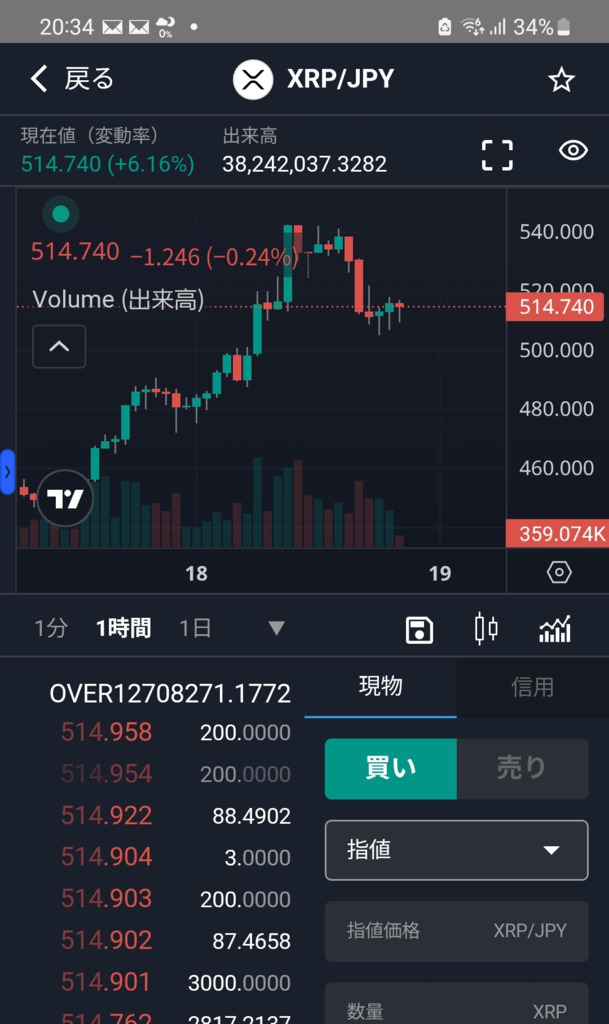Open the chart settings hexagon icon
Viewport: 609px width, 1024px height.
click(559, 573)
